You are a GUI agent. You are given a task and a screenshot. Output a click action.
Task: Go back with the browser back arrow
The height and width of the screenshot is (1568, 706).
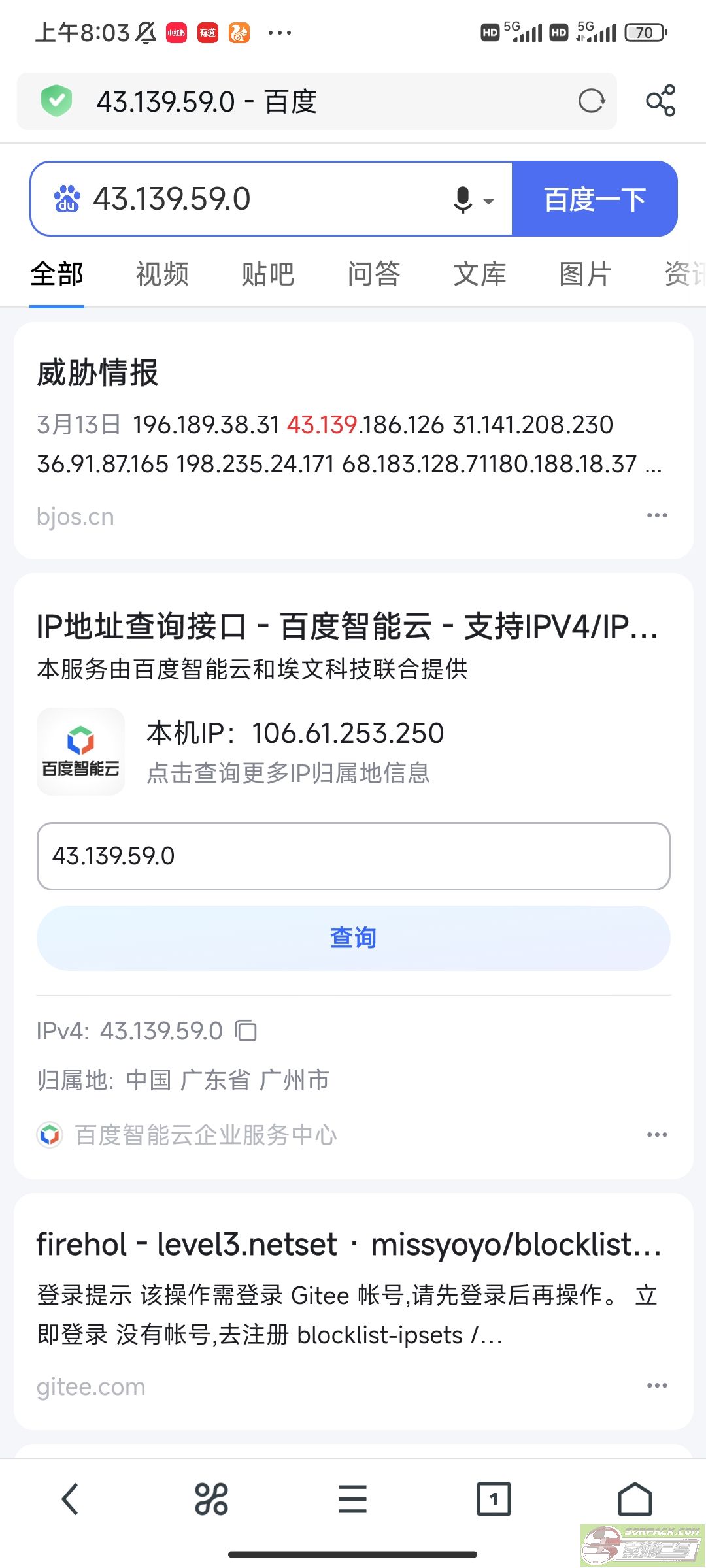pyautogui.click(x=70, y=1499)
